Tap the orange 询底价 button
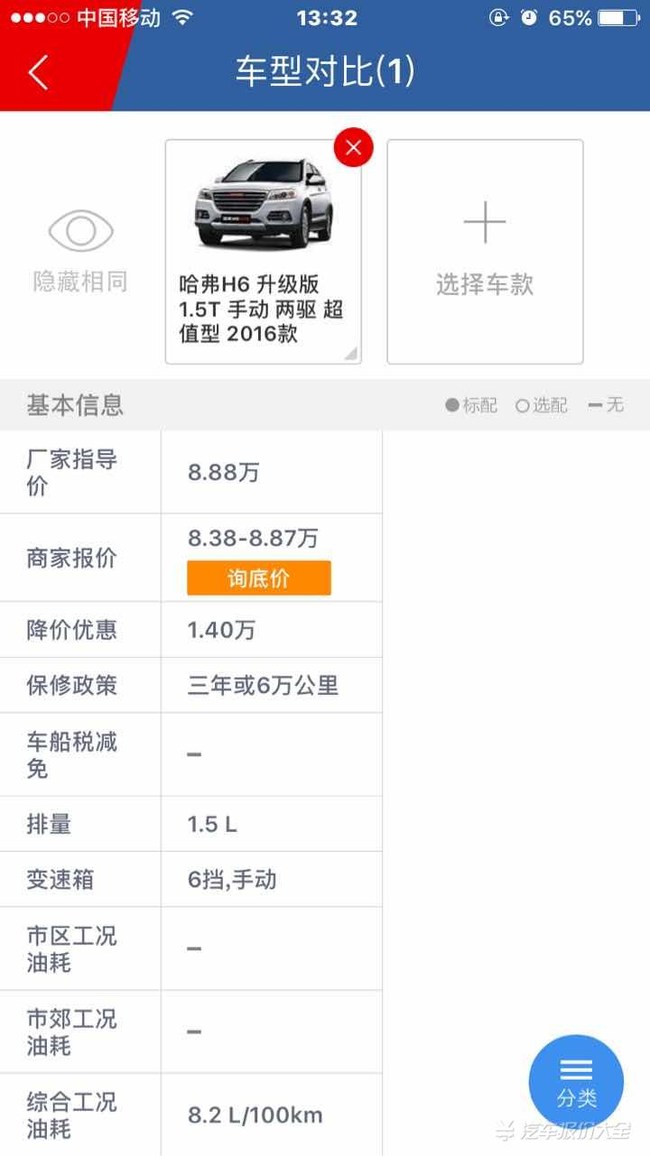 coord(259,578)
